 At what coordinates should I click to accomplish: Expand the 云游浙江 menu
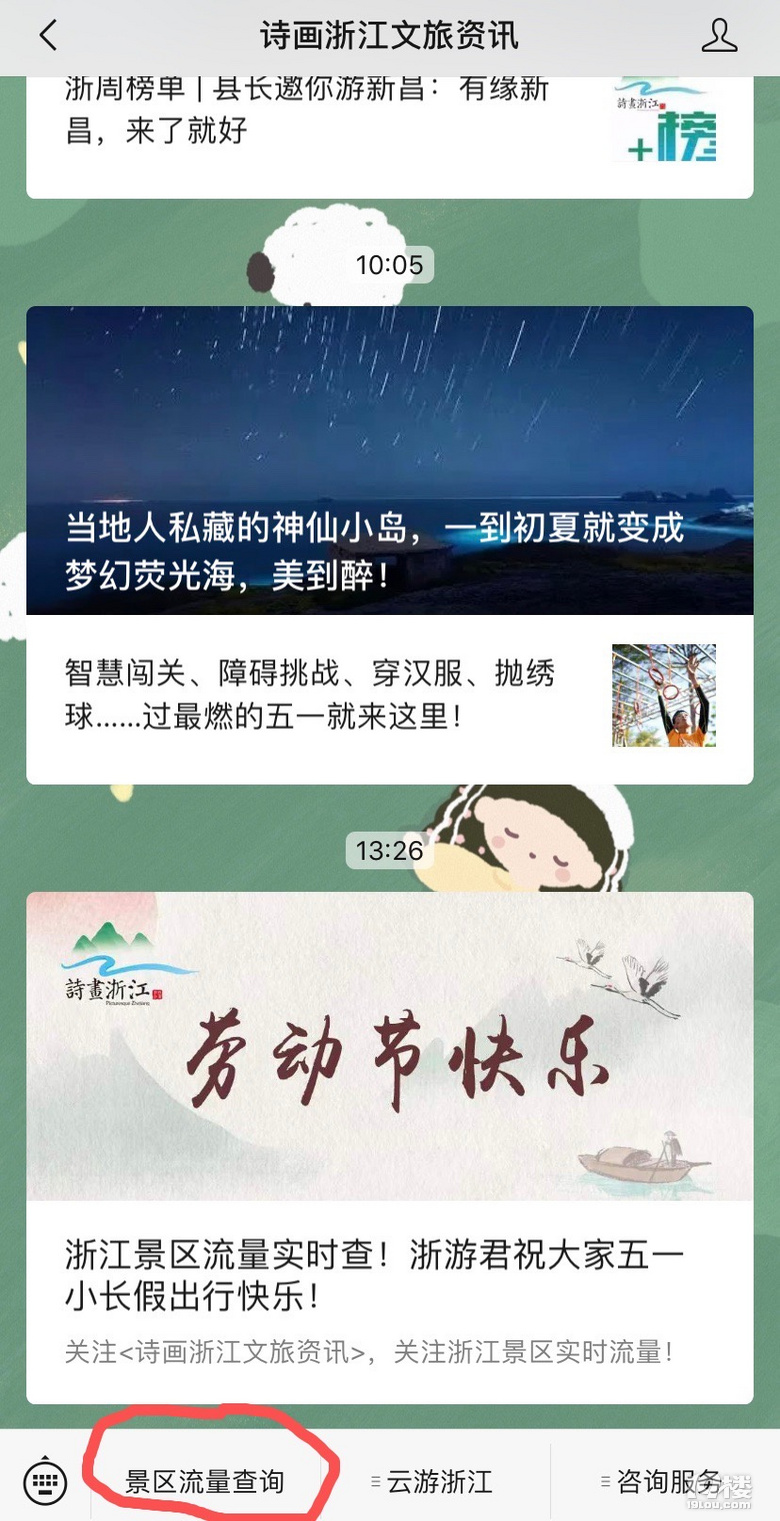tap(438, 1481)
